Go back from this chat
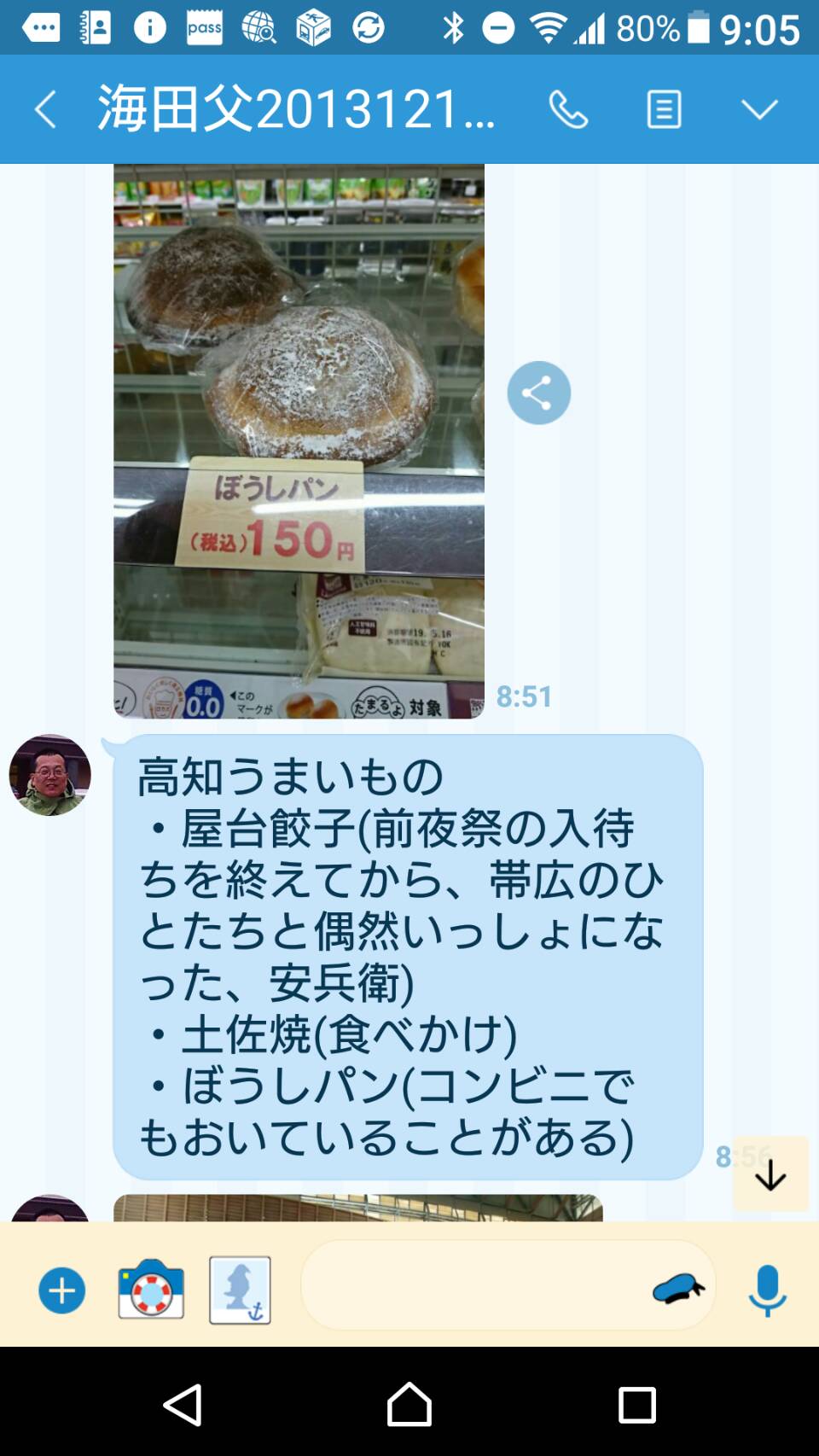The height and width of the screenshot is (1456, 819). pos(45,109)
